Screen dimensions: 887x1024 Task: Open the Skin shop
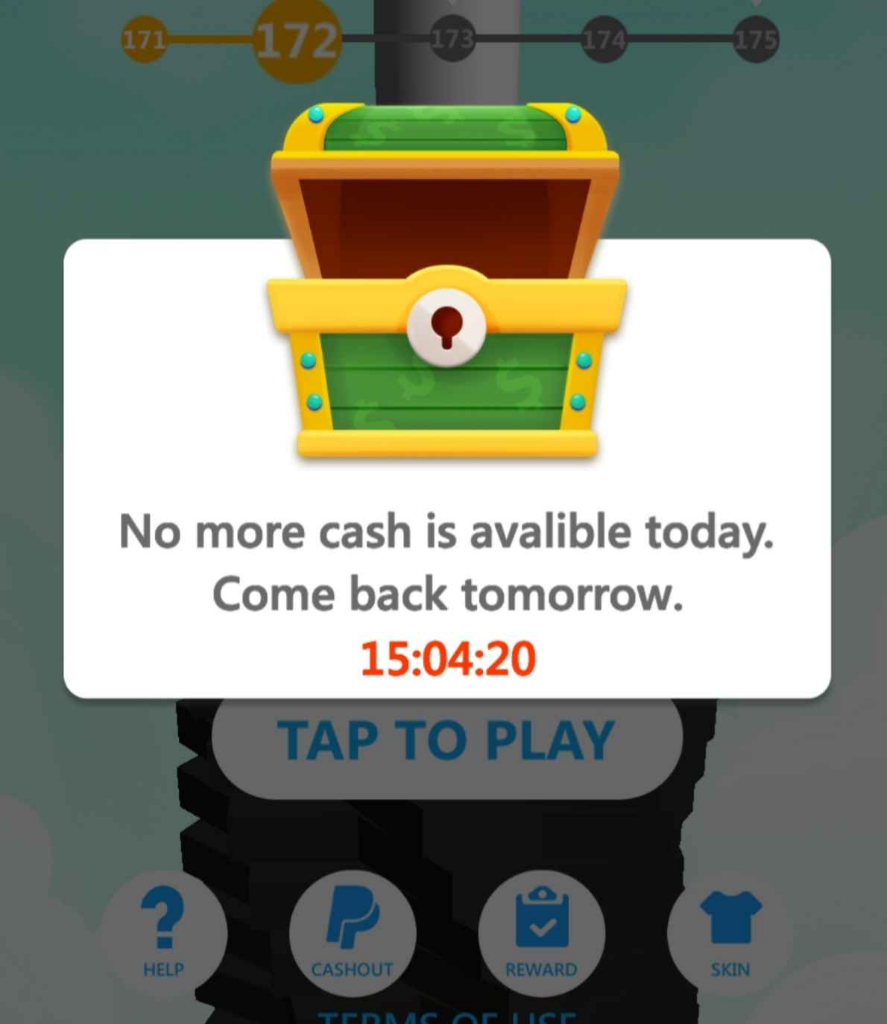730,931
